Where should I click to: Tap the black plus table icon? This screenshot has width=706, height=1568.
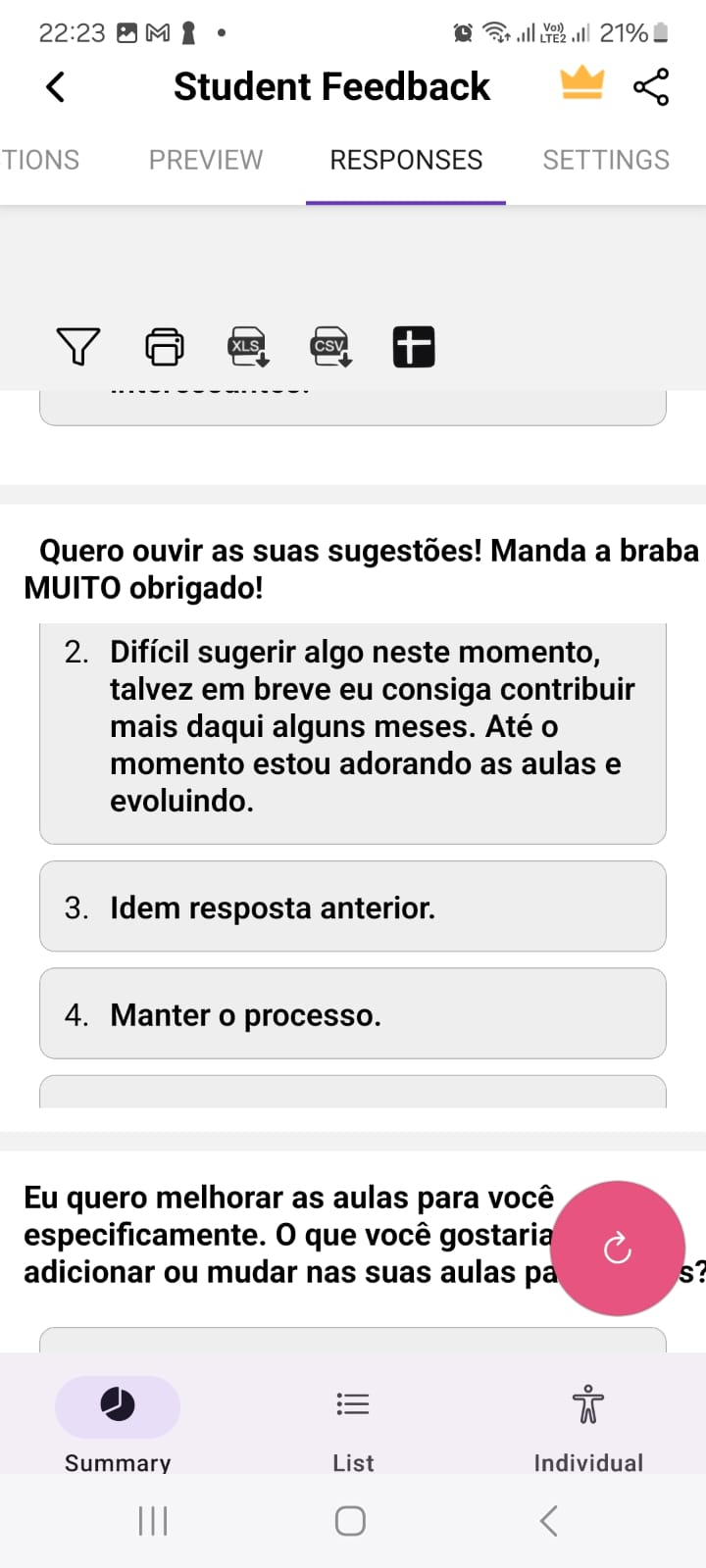point(414,347)
